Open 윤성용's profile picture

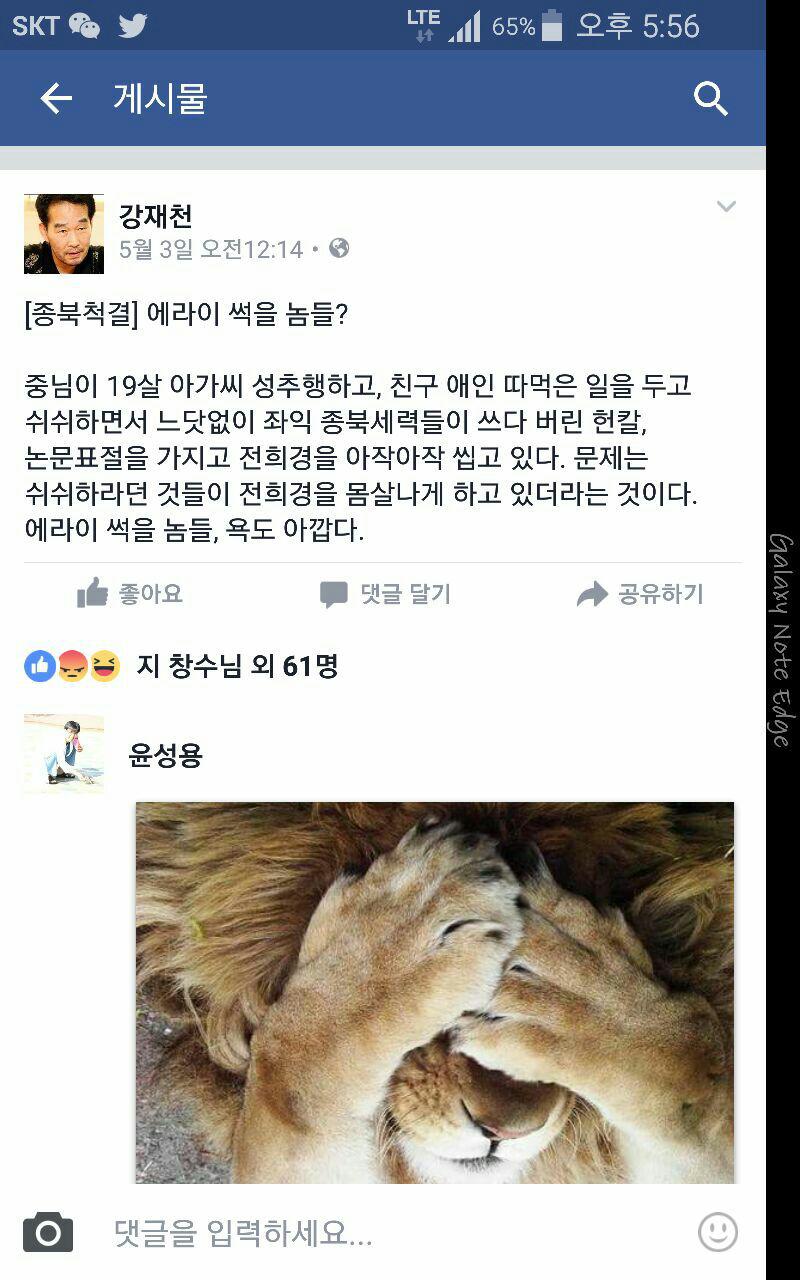[x=64, y=754]
